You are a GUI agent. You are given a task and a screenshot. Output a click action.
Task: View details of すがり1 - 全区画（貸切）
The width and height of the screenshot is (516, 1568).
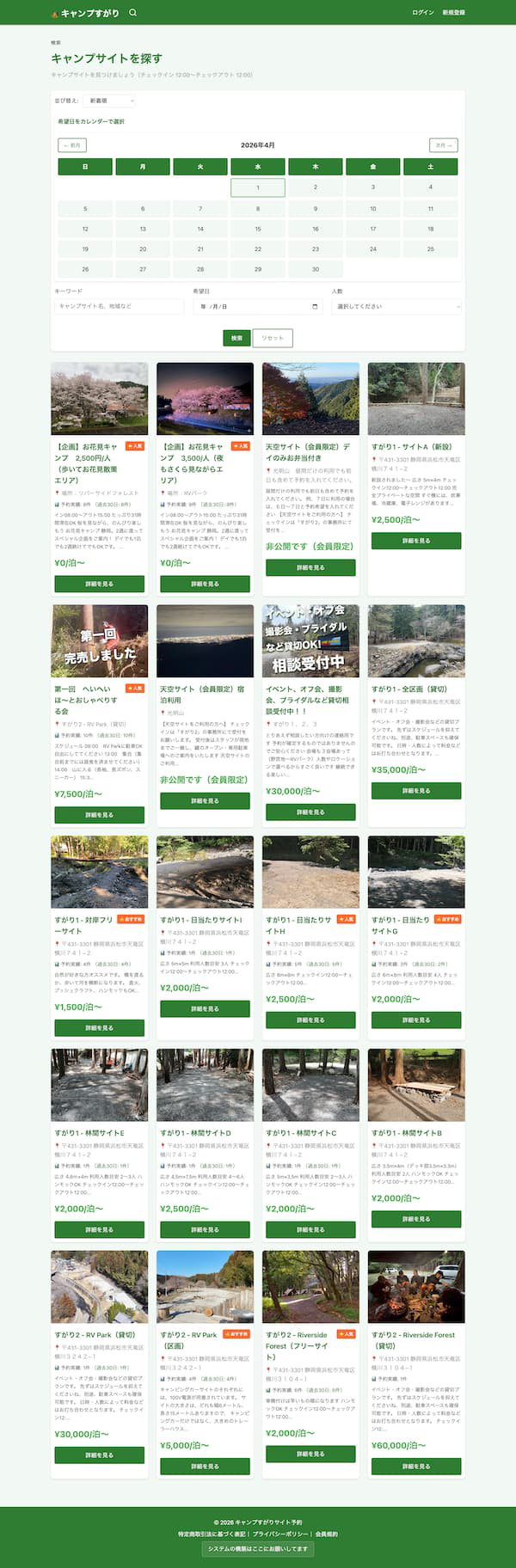(x=416, y=791)
